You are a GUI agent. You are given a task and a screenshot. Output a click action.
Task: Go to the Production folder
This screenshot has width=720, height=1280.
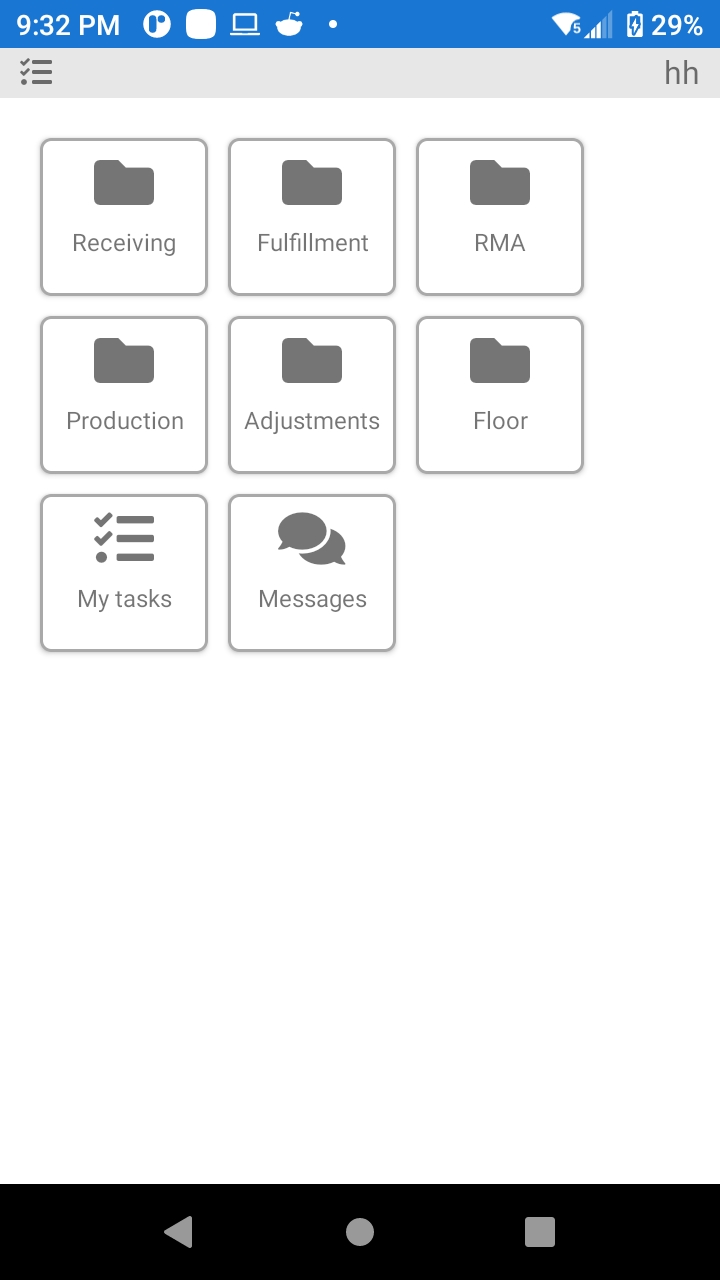click(x=124, y=395)
